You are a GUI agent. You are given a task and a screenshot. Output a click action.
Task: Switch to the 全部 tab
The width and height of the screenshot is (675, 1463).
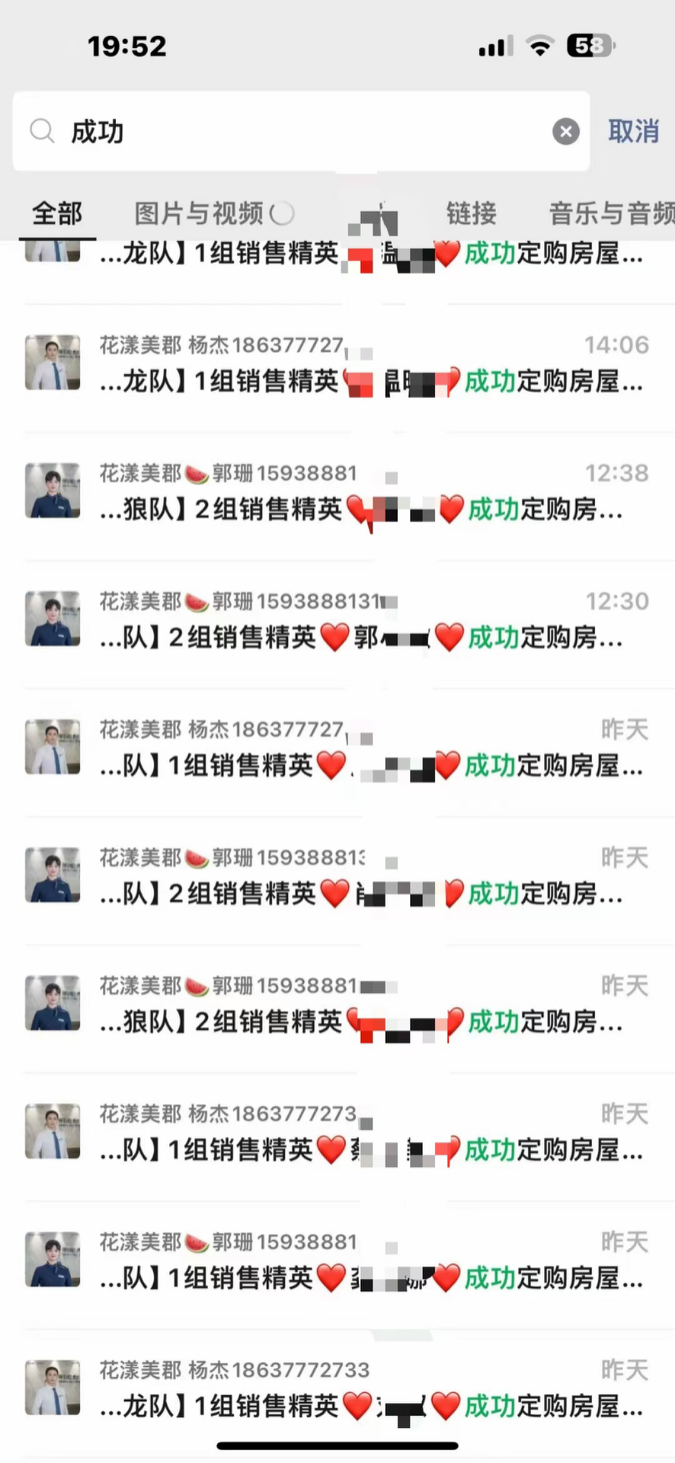coord(57,213)
